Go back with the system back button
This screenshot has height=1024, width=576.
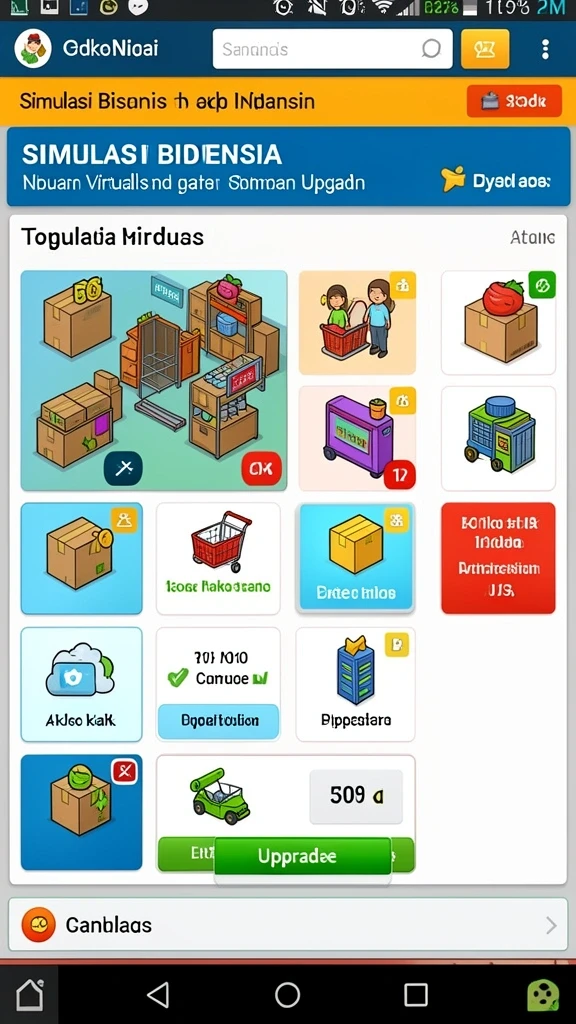coord(158,995)
